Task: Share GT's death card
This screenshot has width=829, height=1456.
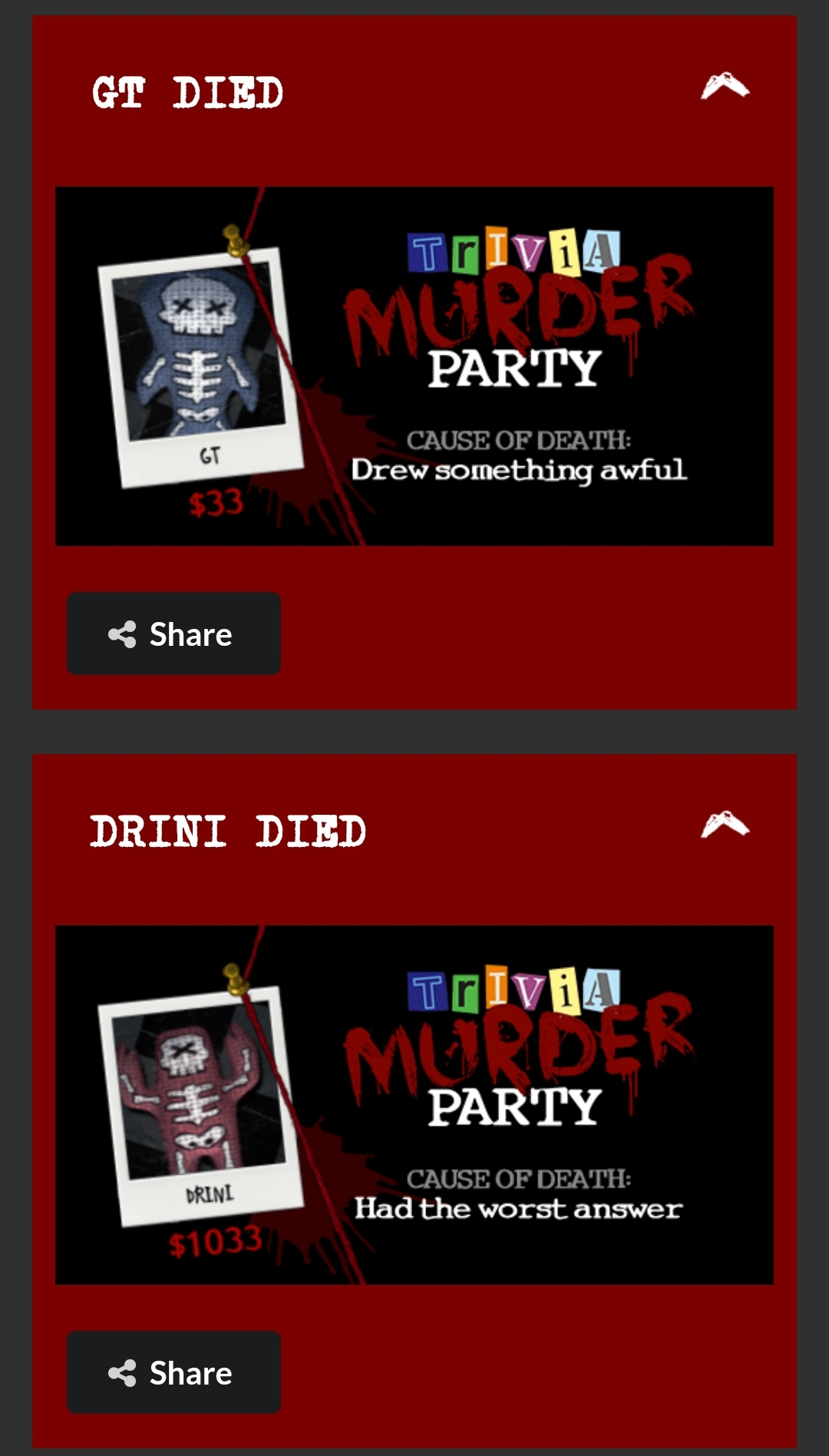Action: pos(173,634)
